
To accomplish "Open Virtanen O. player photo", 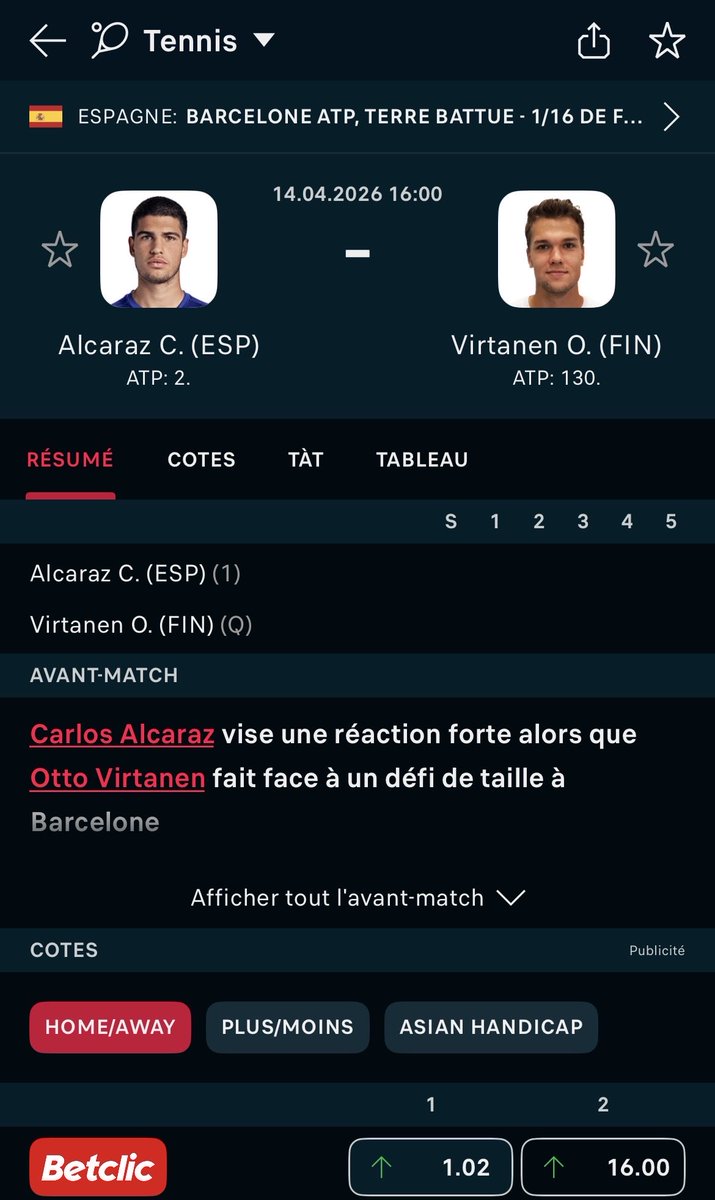I will pos(556,249).
